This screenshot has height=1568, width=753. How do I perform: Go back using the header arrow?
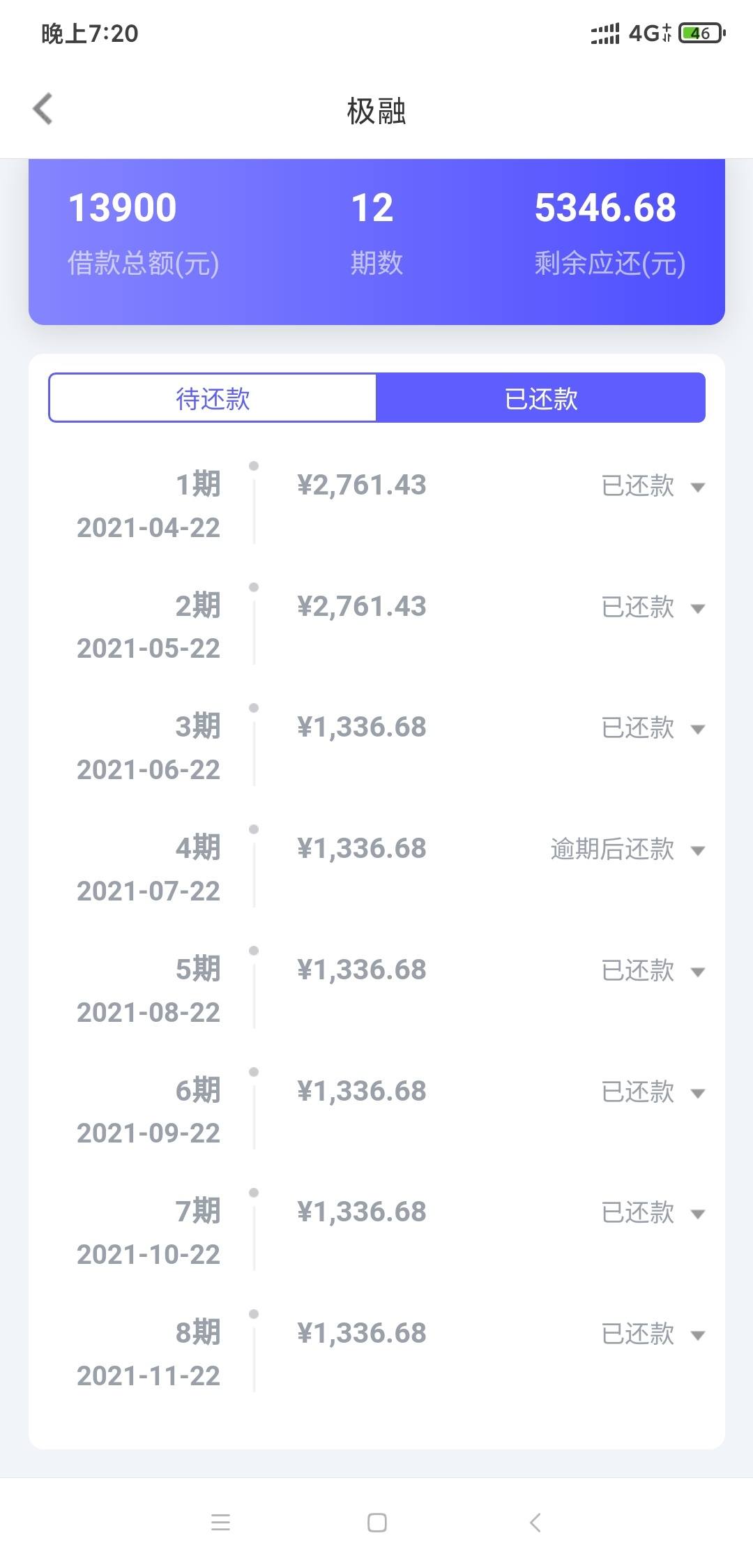tap(43, 110)
